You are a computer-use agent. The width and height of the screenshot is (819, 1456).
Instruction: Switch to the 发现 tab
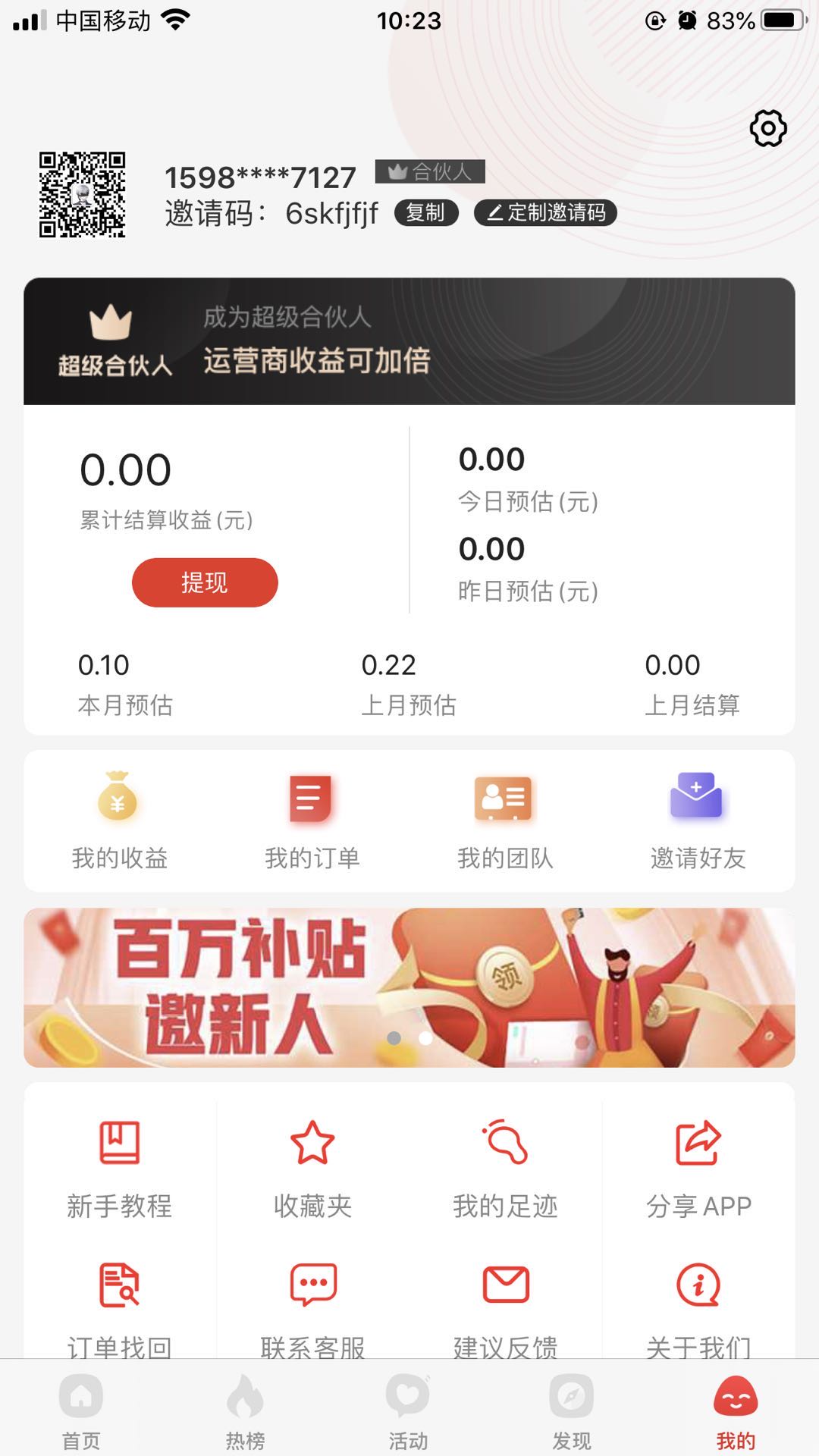(x=572, y=1412)
